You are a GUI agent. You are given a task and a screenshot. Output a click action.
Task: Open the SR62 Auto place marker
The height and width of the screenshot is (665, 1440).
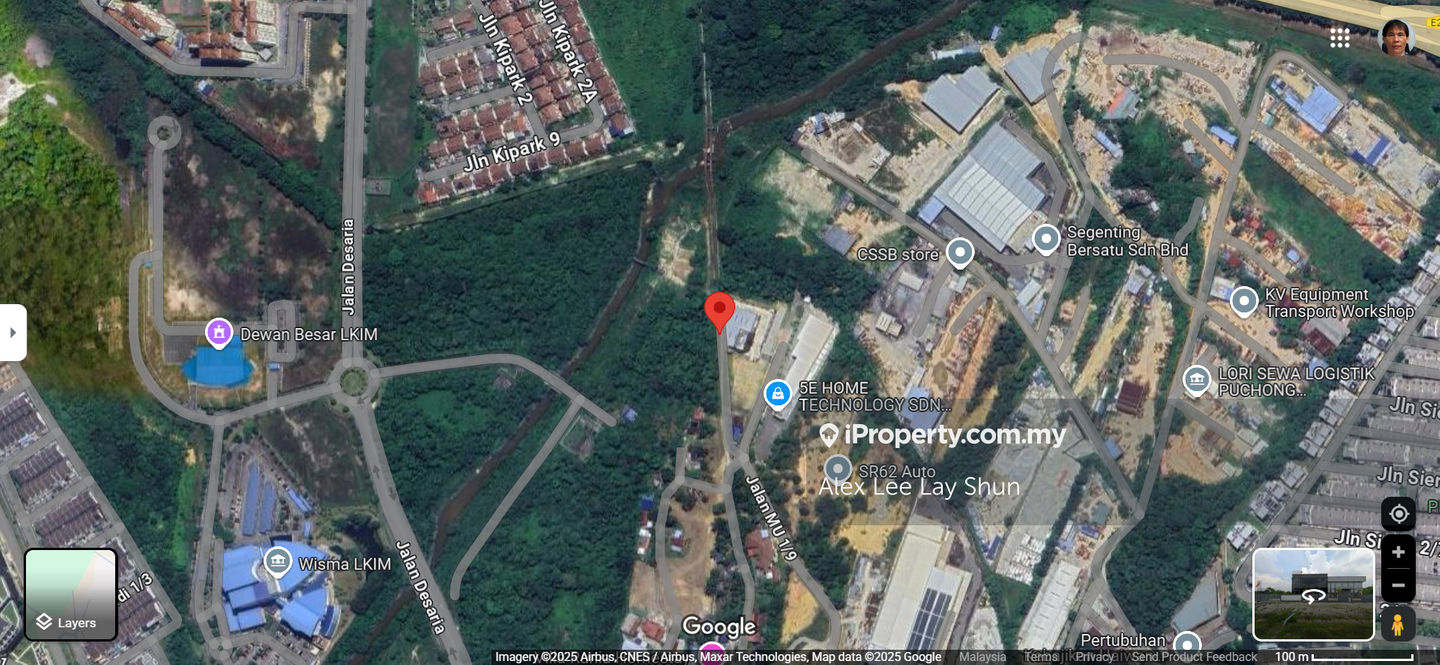point(838,469)
